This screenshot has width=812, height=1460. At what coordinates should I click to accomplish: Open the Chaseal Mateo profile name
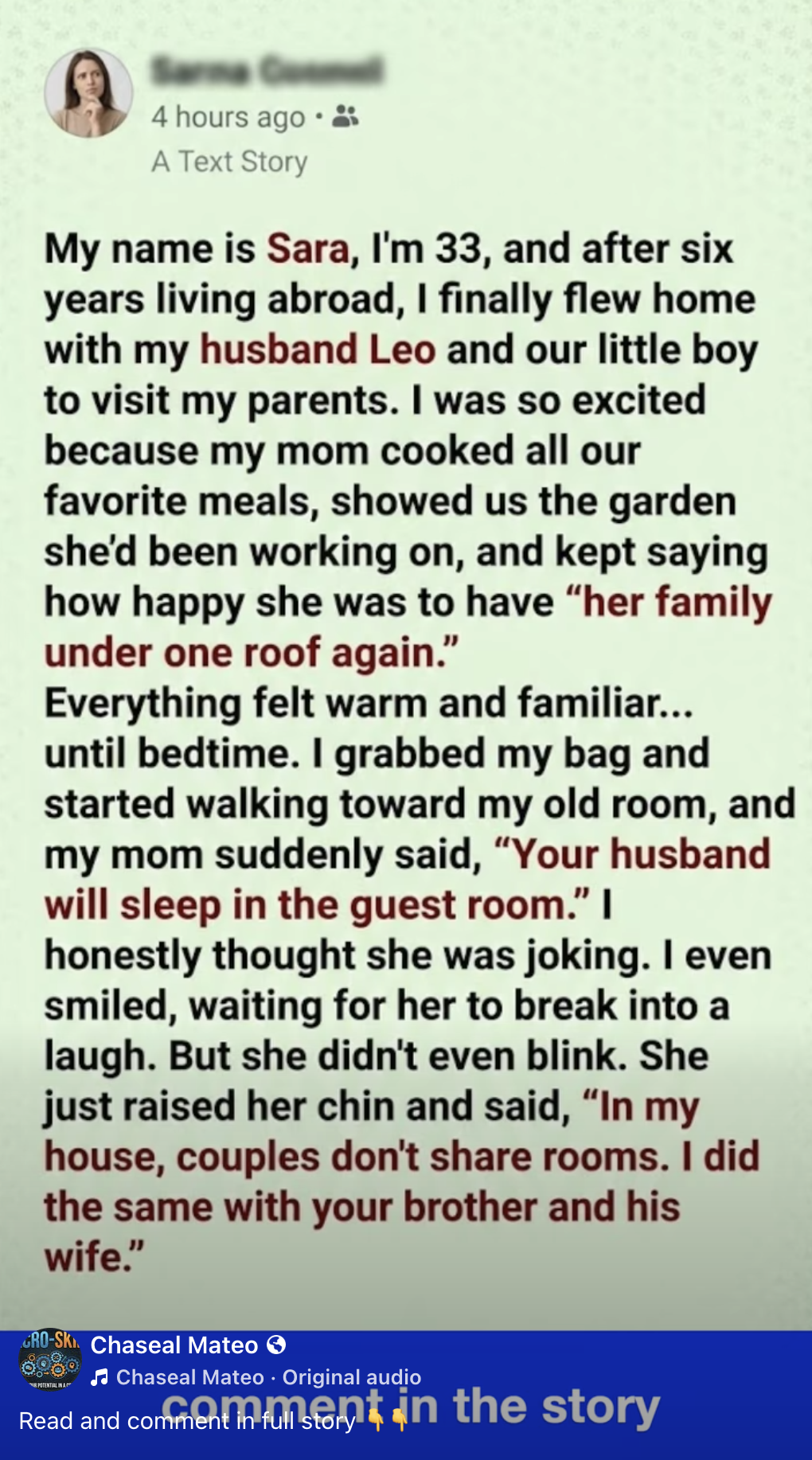click(174, 1345)
